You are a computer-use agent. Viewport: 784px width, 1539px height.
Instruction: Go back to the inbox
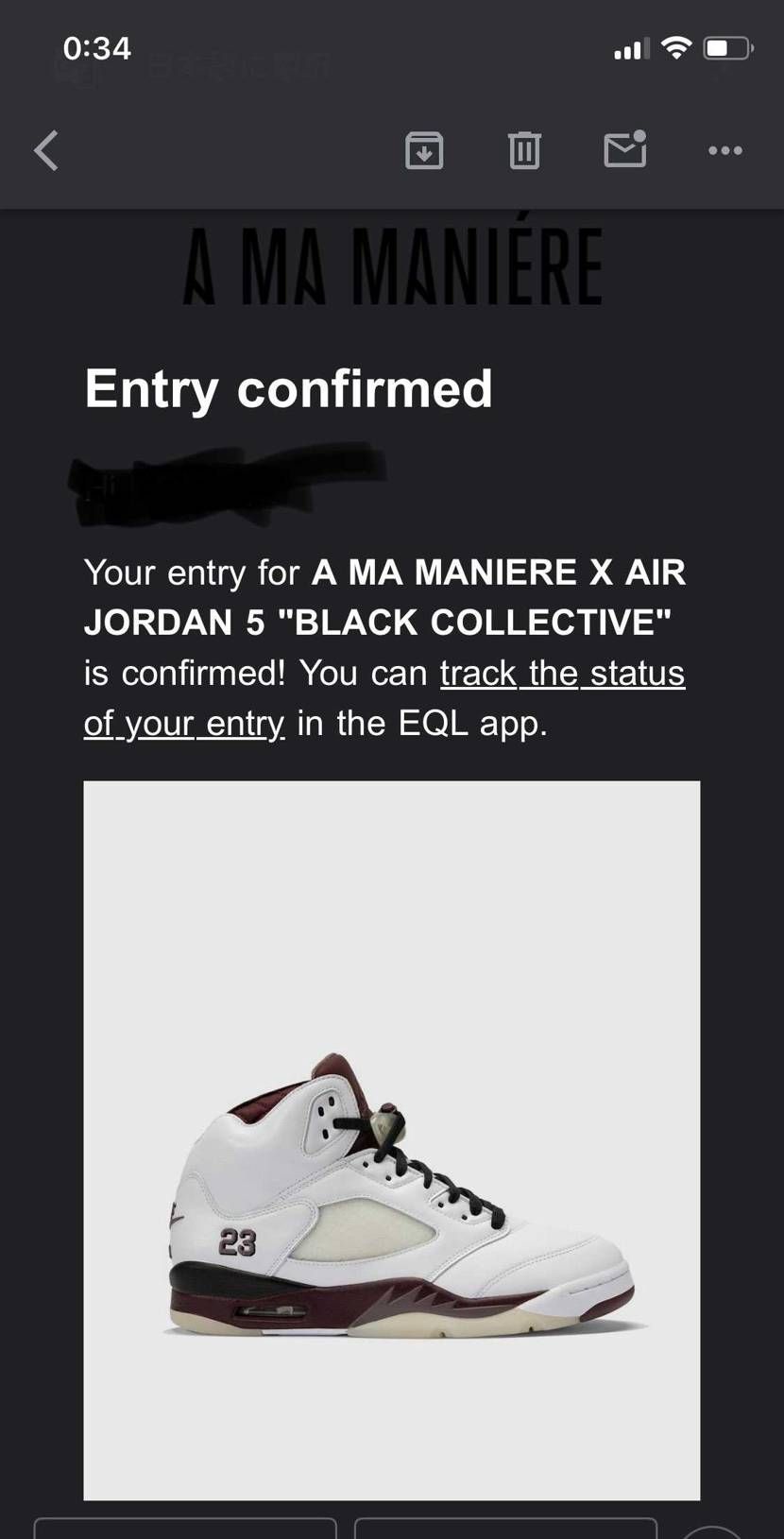[45, 150]
